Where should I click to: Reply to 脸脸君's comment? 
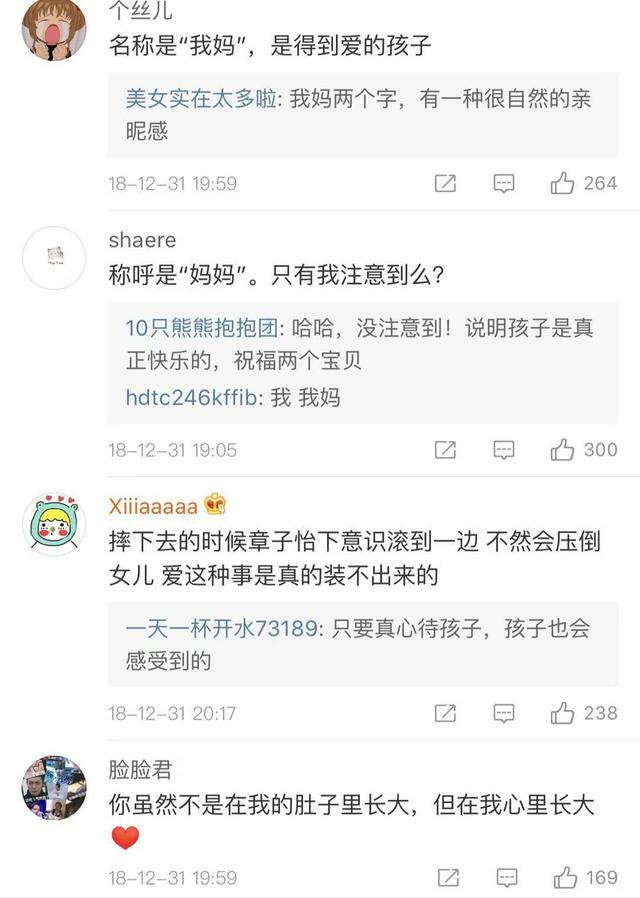(505, 878)
